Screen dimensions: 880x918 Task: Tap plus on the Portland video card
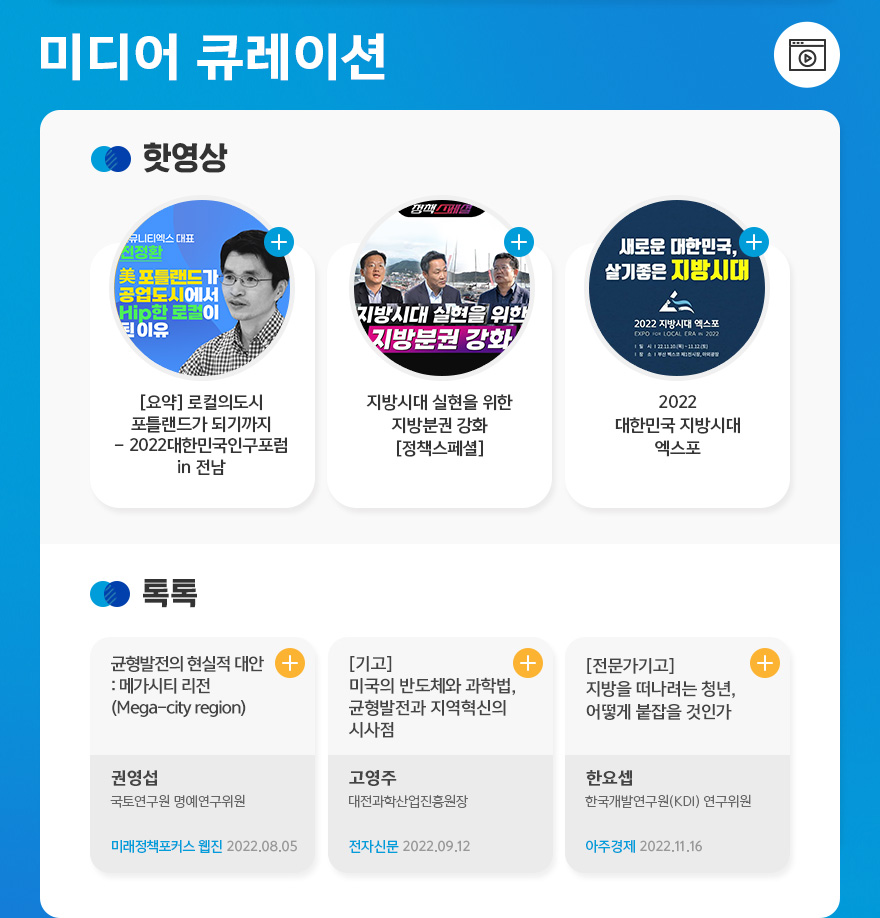pos(280,242)
